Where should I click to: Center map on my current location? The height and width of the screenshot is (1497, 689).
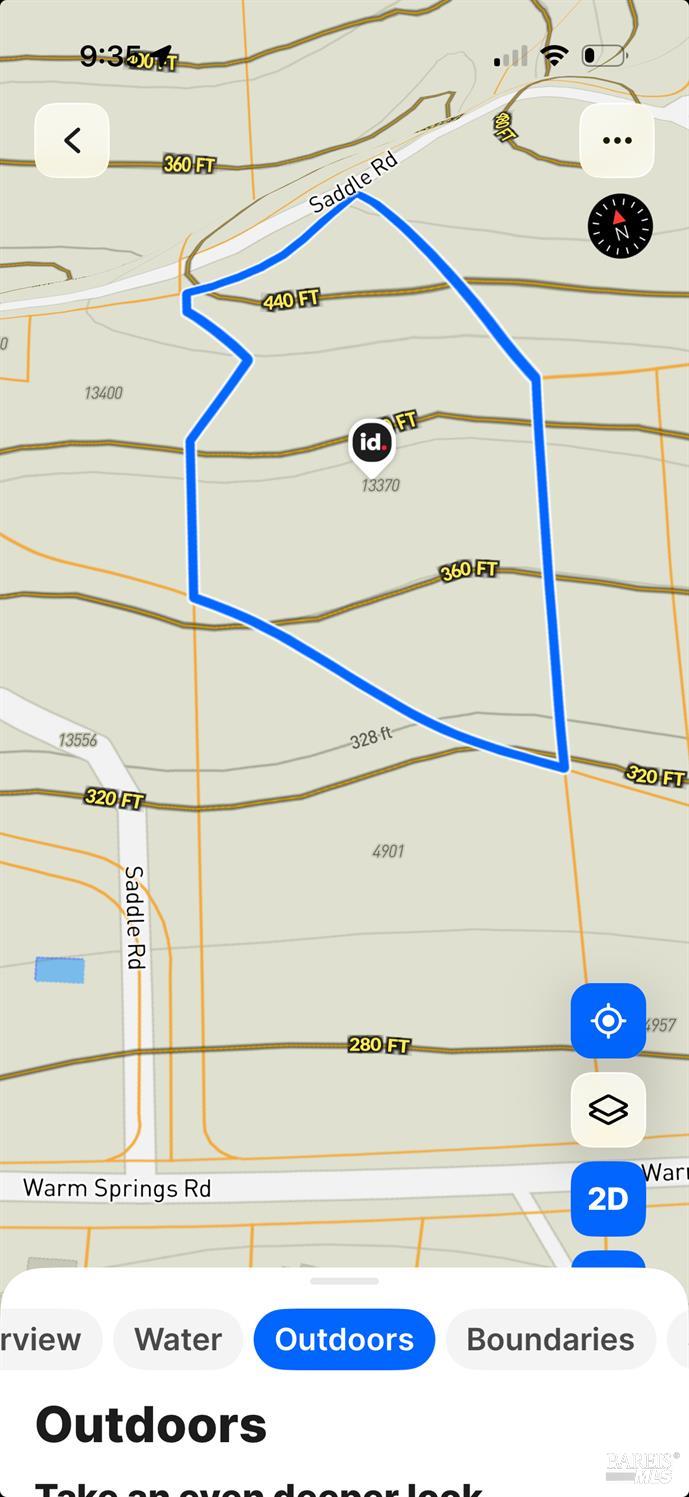tap(608, 1021)
